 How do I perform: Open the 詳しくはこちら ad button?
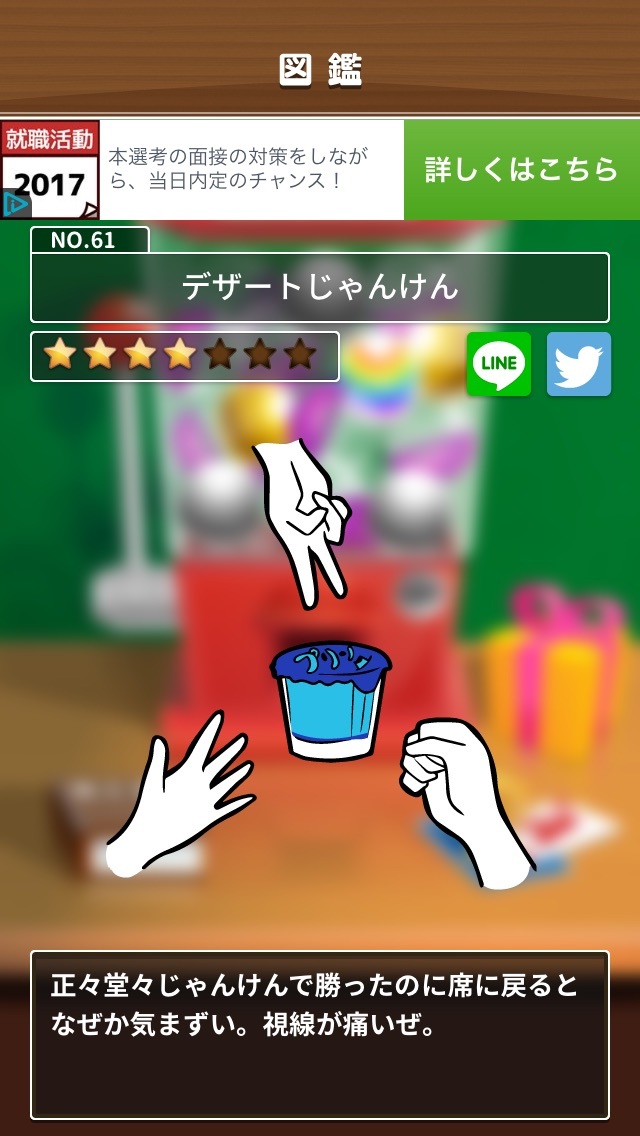click(521, 170)
